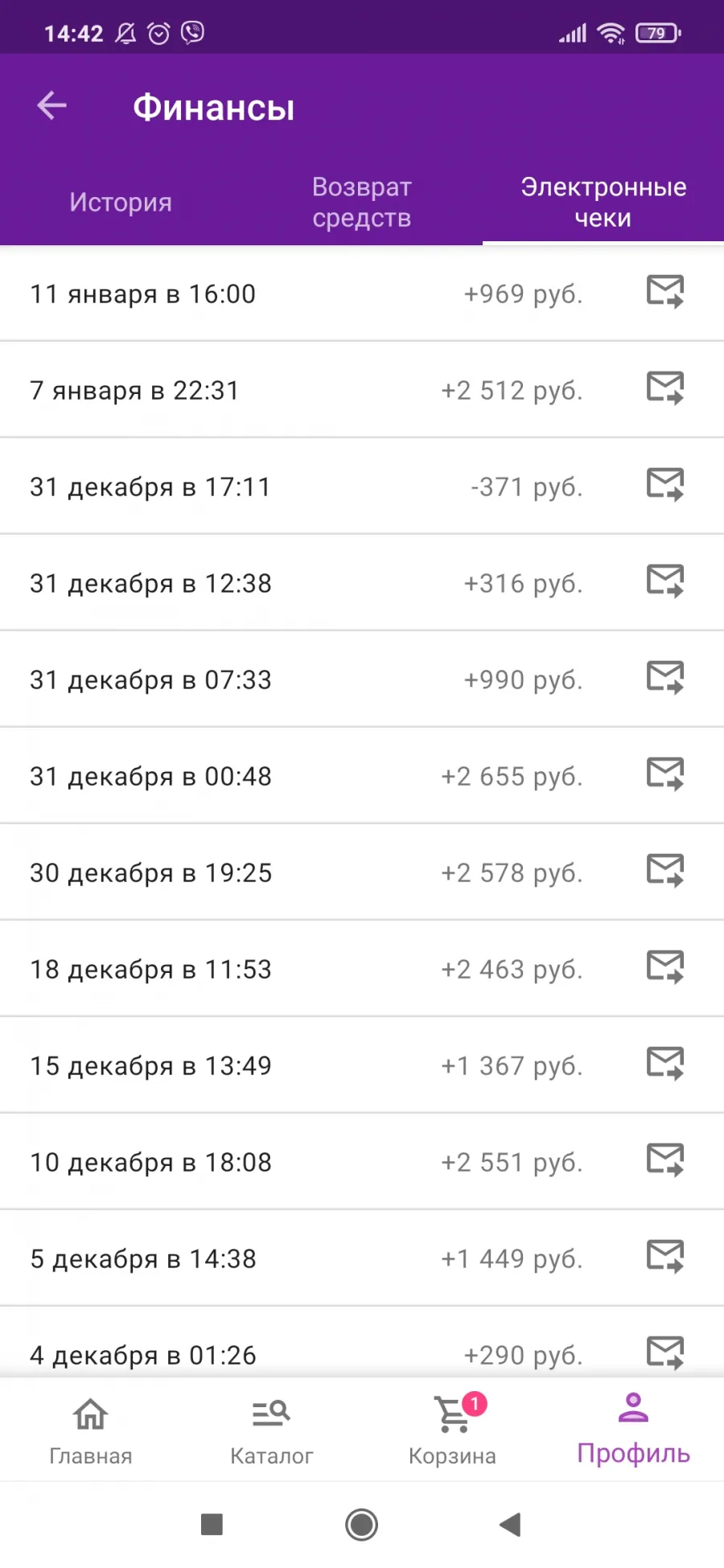
Task: Send the 31 декабря в 12:38 receipt
Action: (x=665, y=581)
